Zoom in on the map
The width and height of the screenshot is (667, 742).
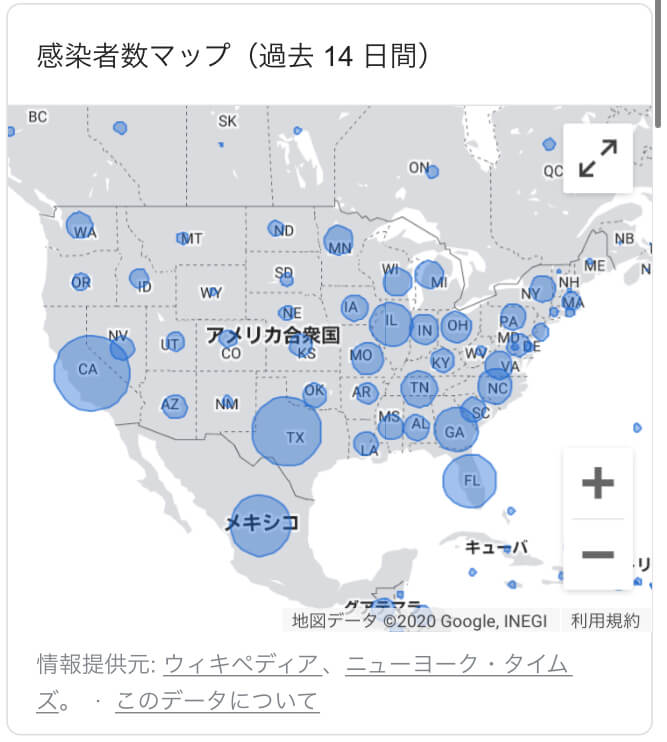click(x=598, y=484)
